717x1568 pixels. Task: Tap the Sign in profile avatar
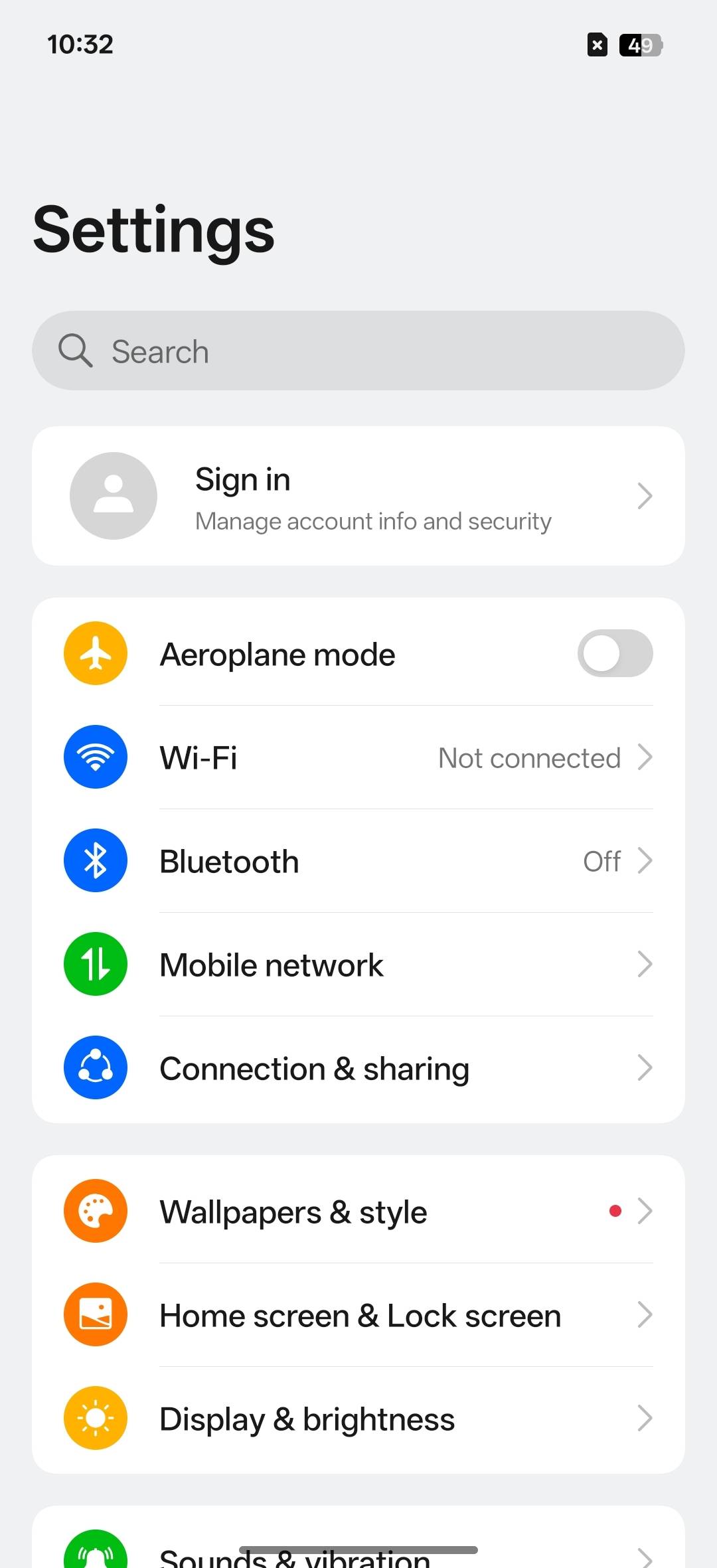point(113,495)
